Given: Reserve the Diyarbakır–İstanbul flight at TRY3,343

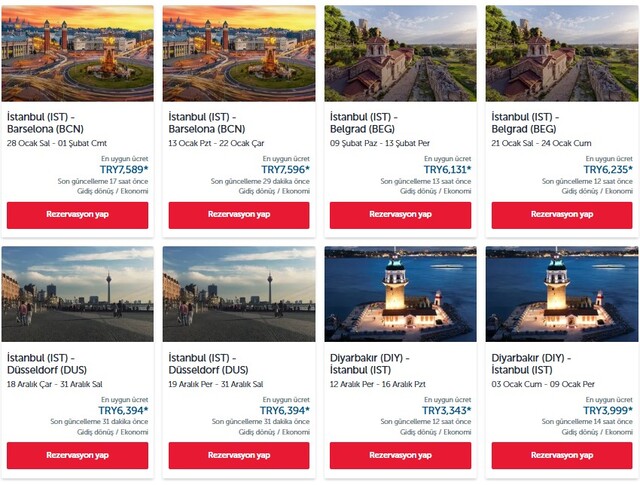Looking at the screenshot, I should [400, 456].
